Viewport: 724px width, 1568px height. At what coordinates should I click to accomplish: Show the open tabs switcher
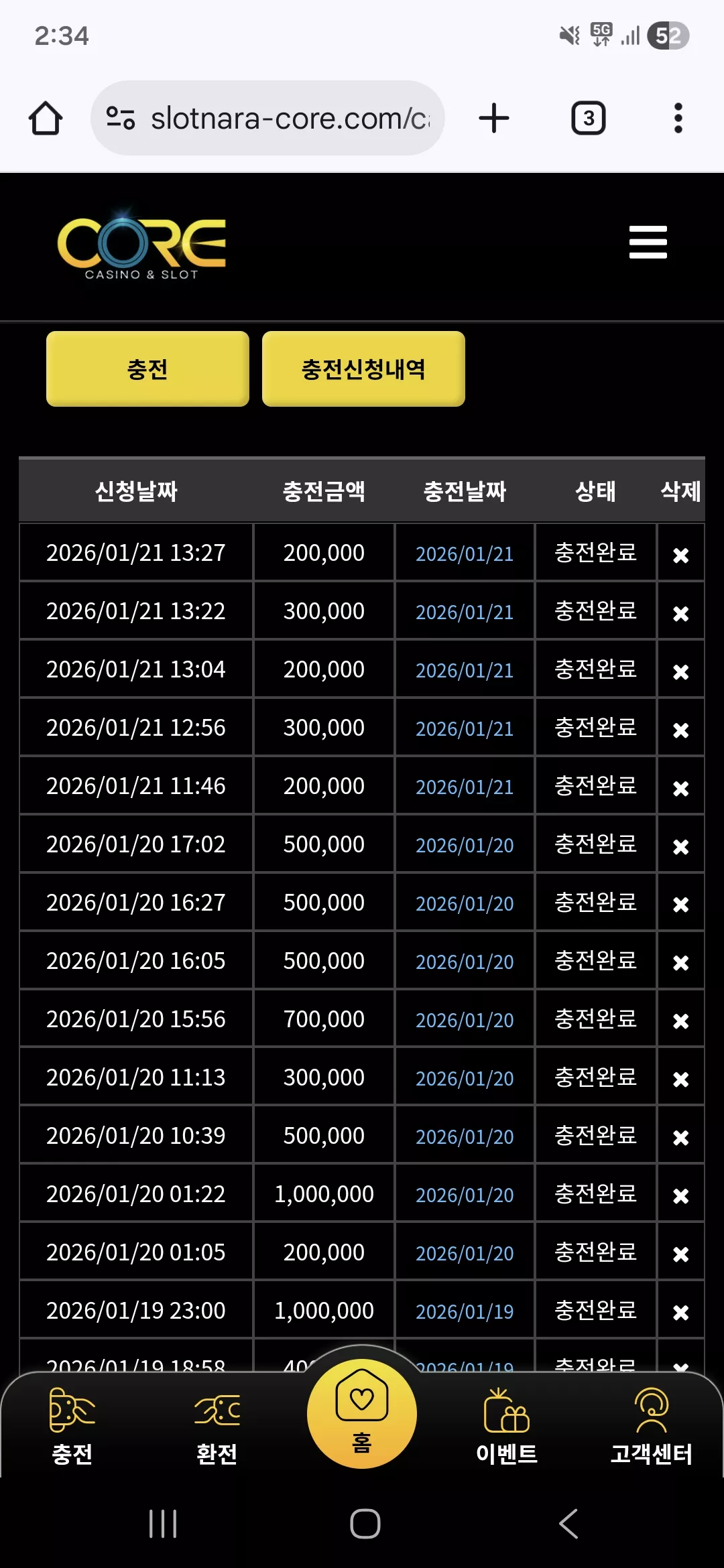589,118
